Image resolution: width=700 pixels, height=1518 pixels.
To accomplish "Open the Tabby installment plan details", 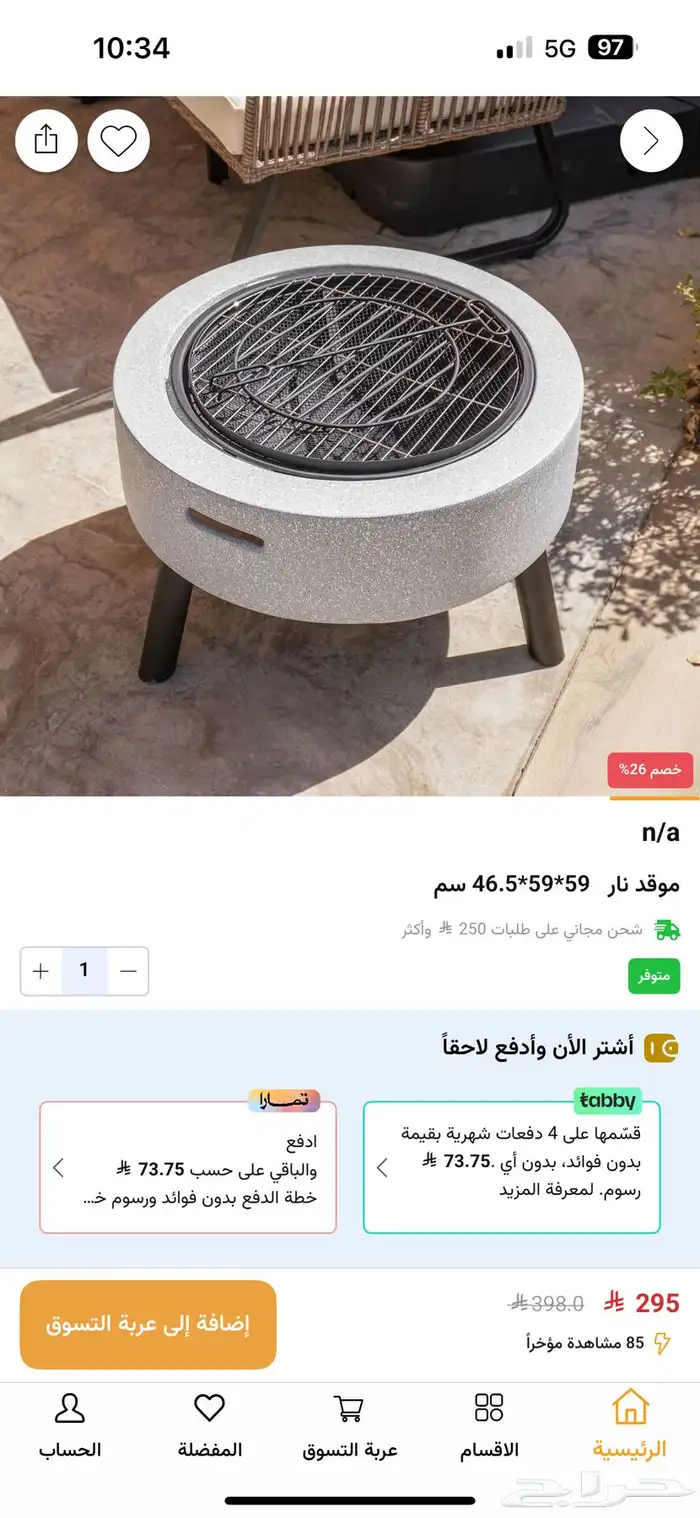I will [511, 1167].
